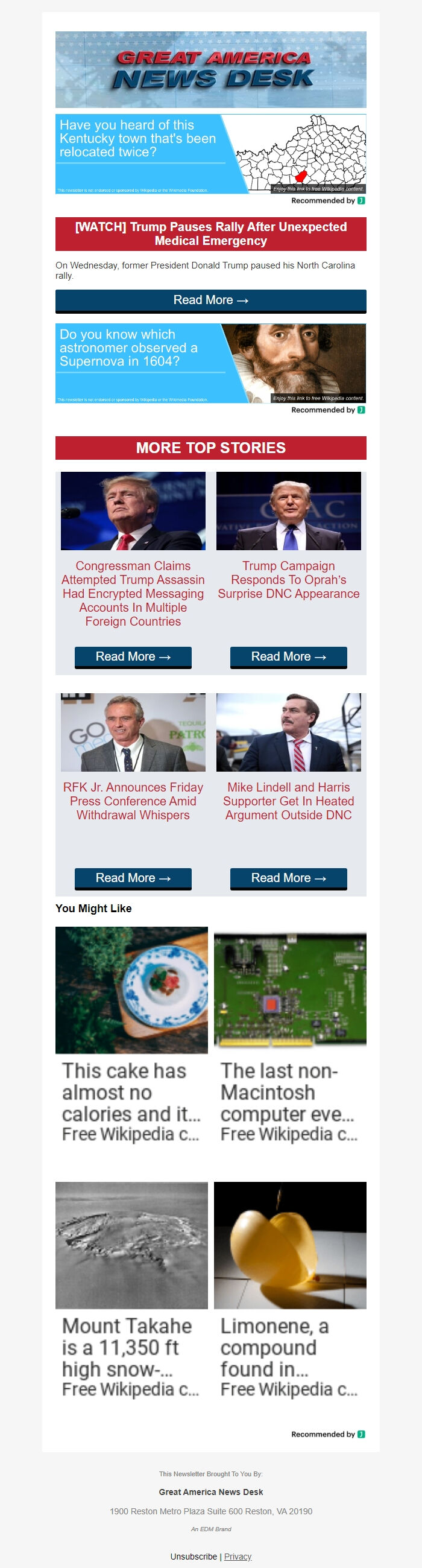Open the Mount Takahe recommendation card
Viewport: 422px width, 1568px height.
pos(131,1290)
